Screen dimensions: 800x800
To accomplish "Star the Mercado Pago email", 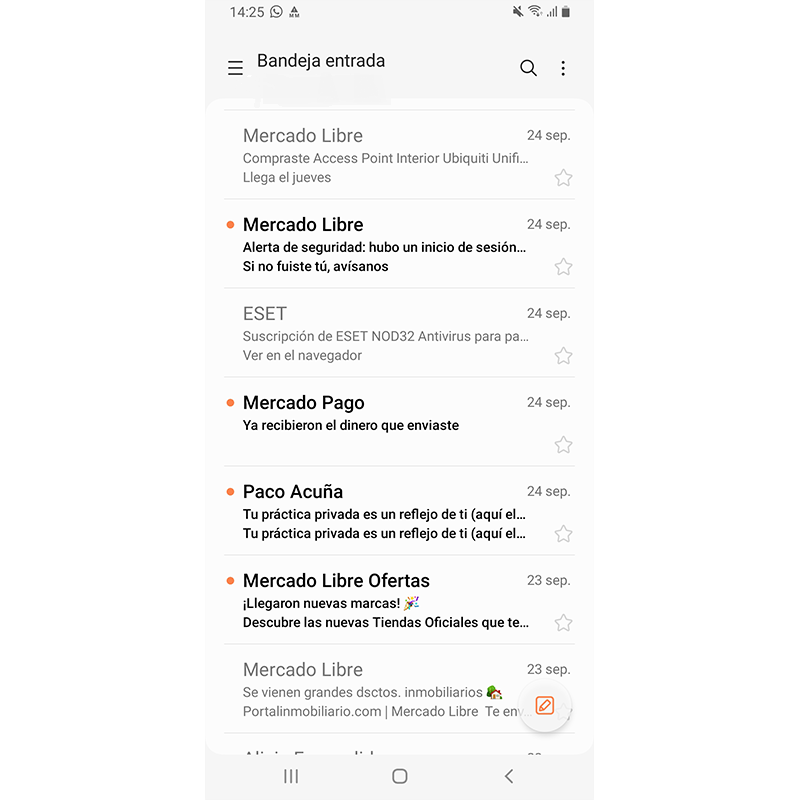I will (x=563, y=445).
